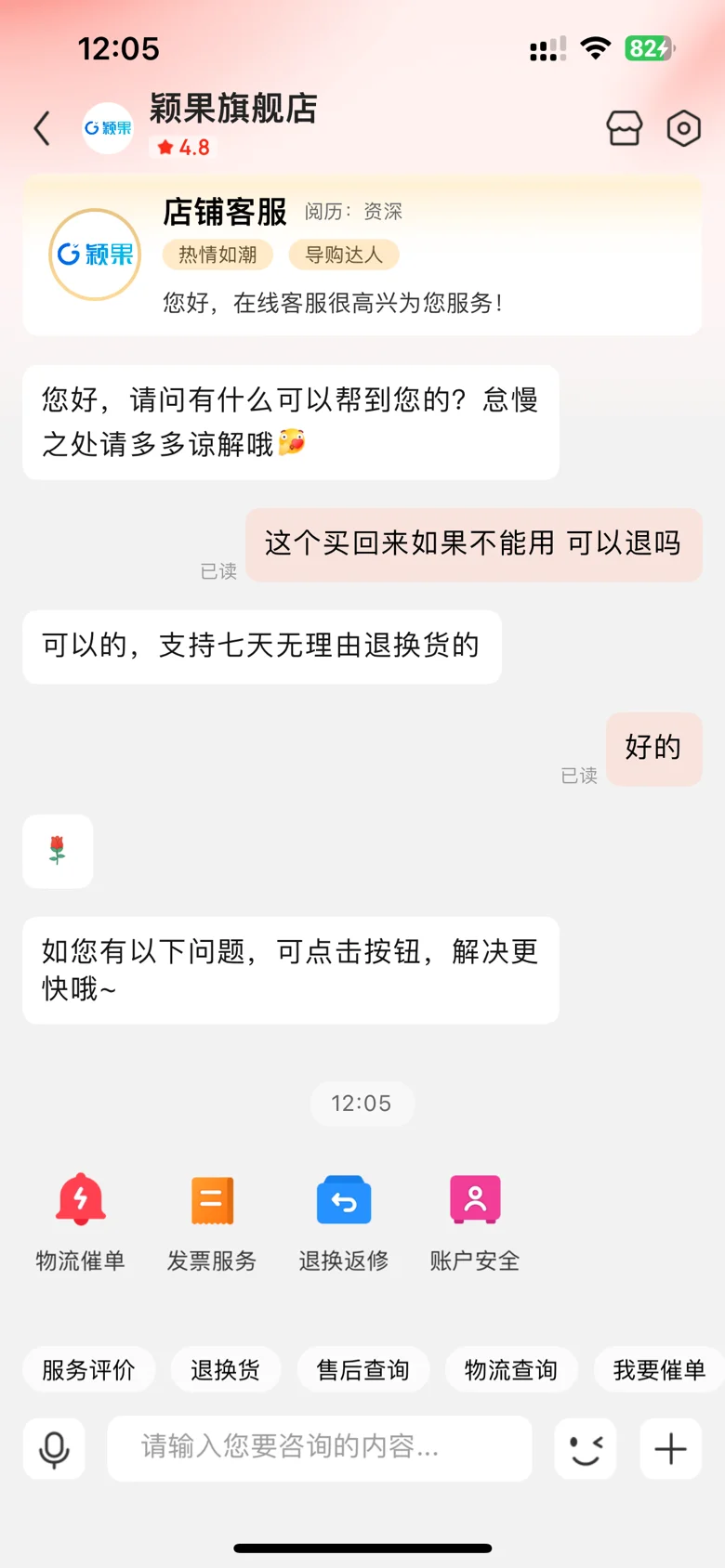The height and width of the screenshot is (1568, 725).
Task: Open the store shop icon
Action: click(625, 128)
